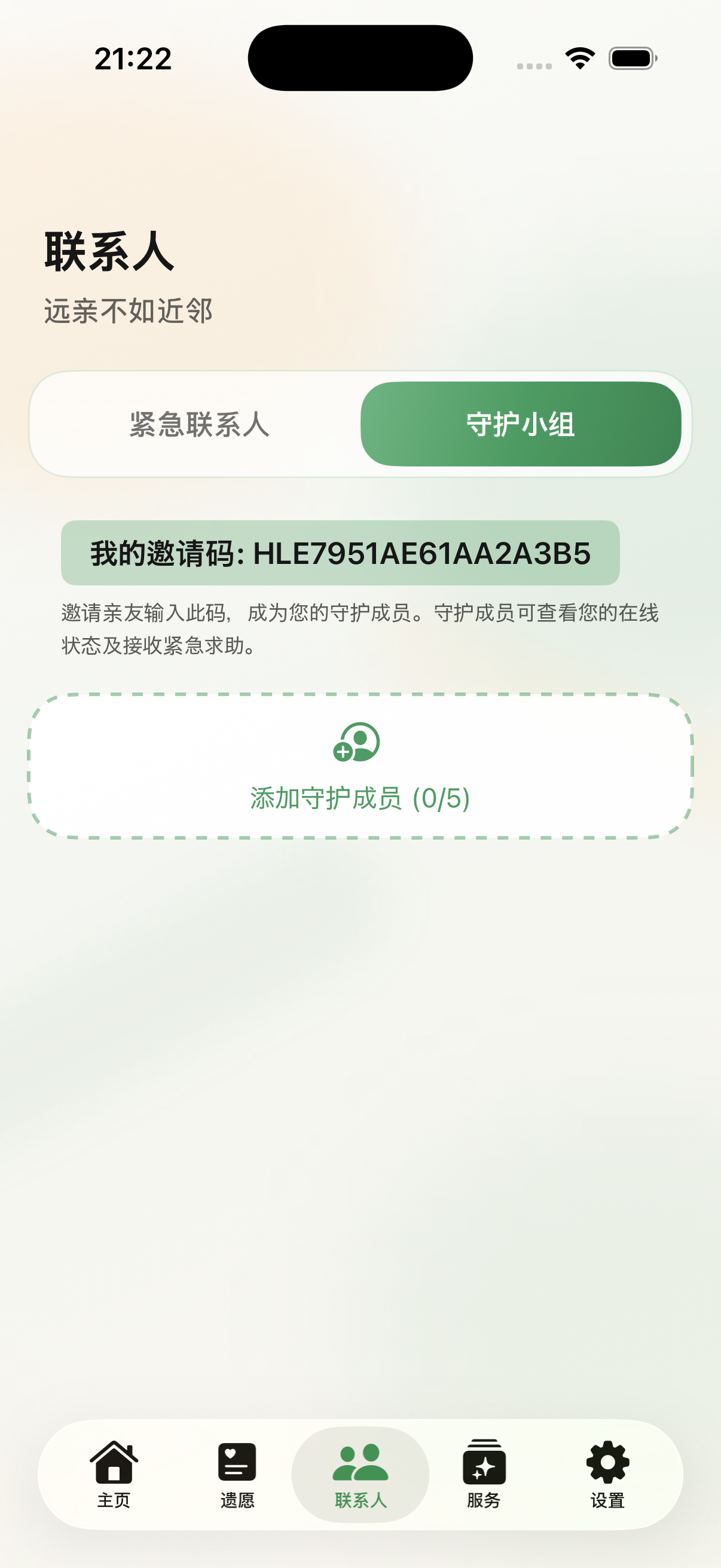Screen dimensions: 721x1568
Task: Tap the 我的邀请码 label
Action: 164,552
